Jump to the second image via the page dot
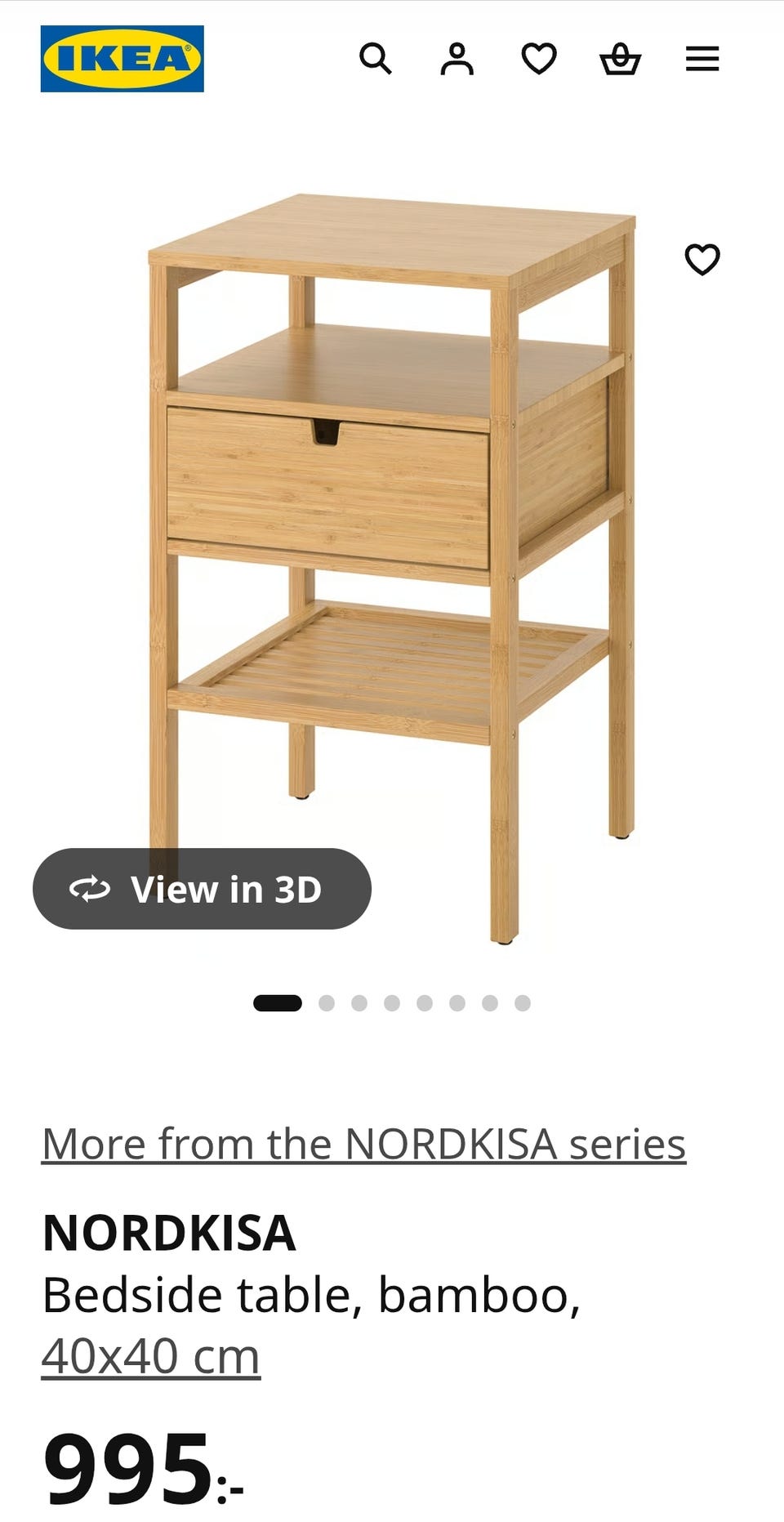This screenshot has width=784, height=1522. coord(327,1003)
